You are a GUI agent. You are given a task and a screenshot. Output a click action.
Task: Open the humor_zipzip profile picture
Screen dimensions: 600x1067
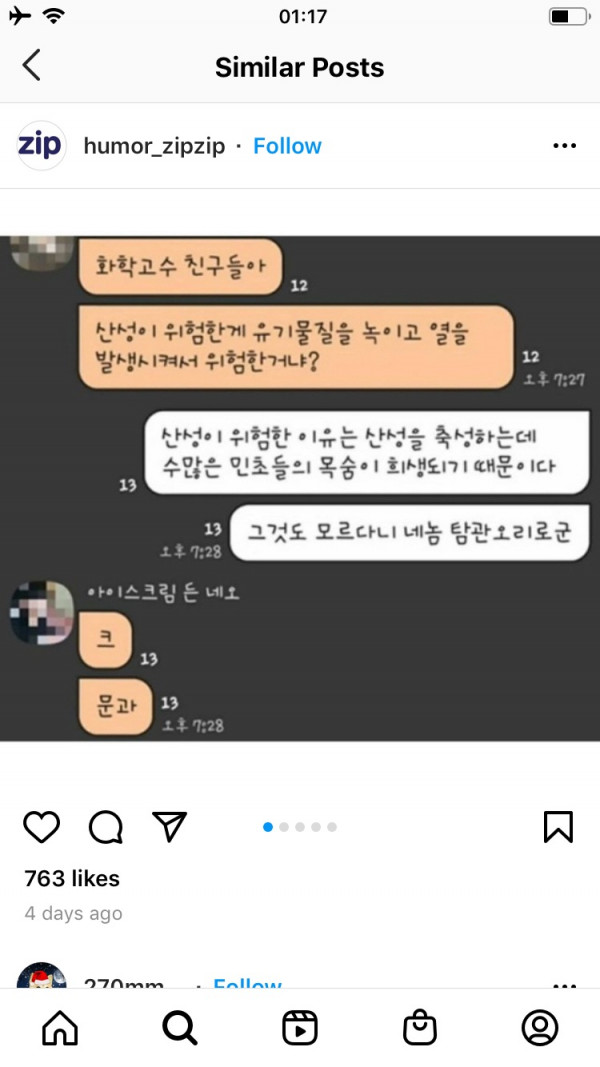click(42, 146)
